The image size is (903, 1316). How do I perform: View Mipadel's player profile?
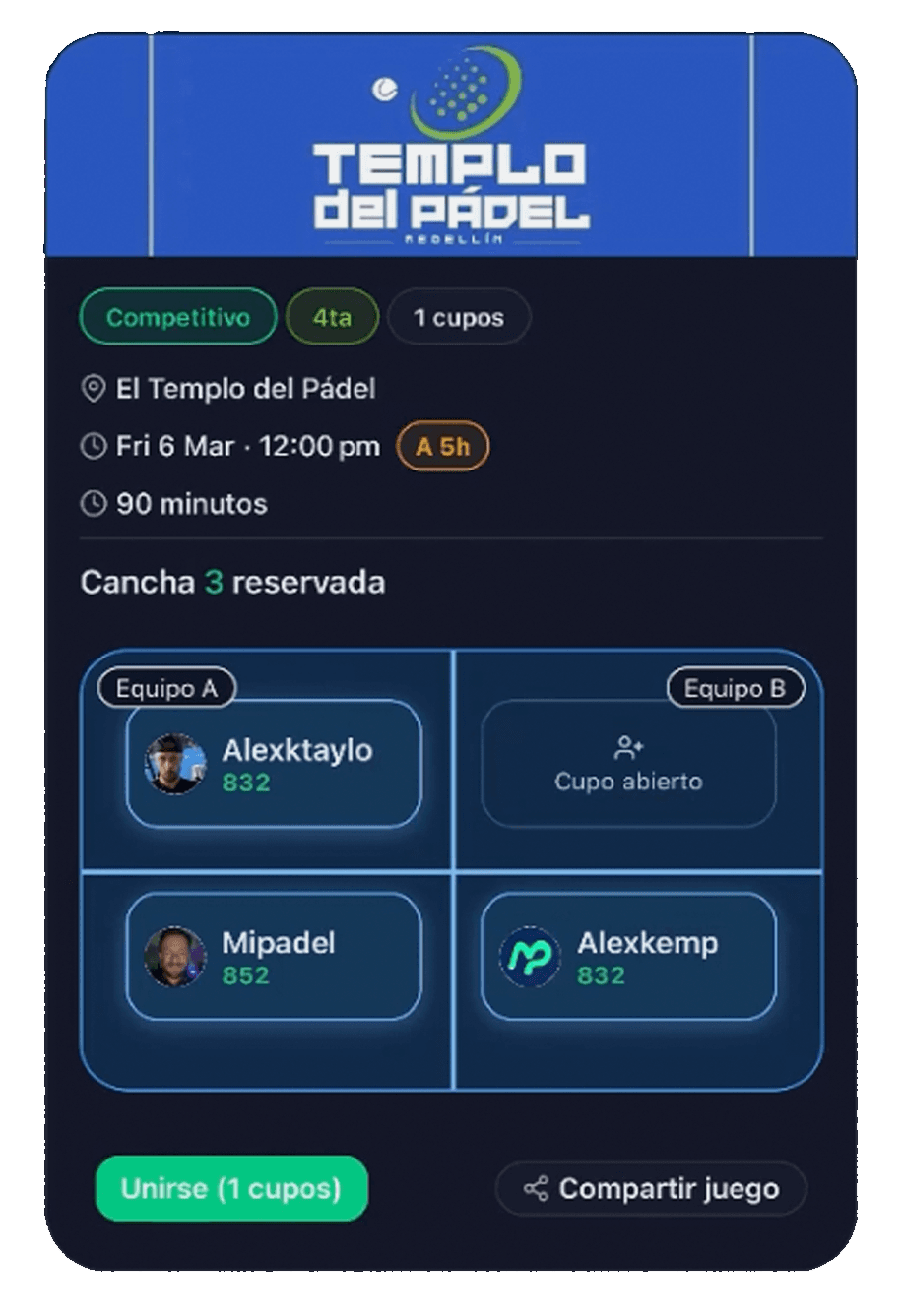point(274,957)
